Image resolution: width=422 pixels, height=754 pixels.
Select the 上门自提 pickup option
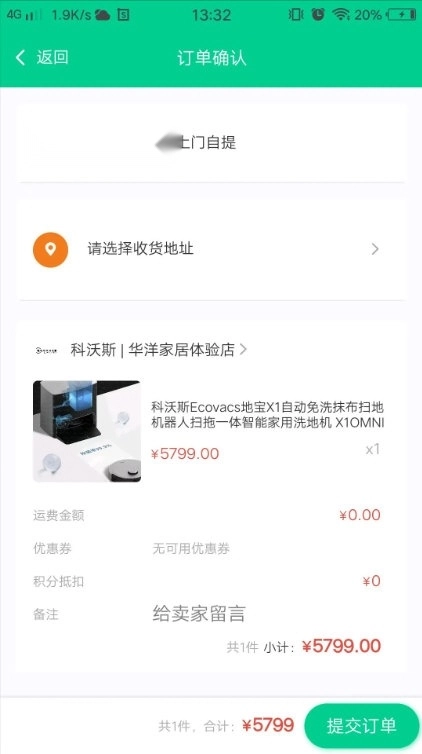[x=207, y=142]
